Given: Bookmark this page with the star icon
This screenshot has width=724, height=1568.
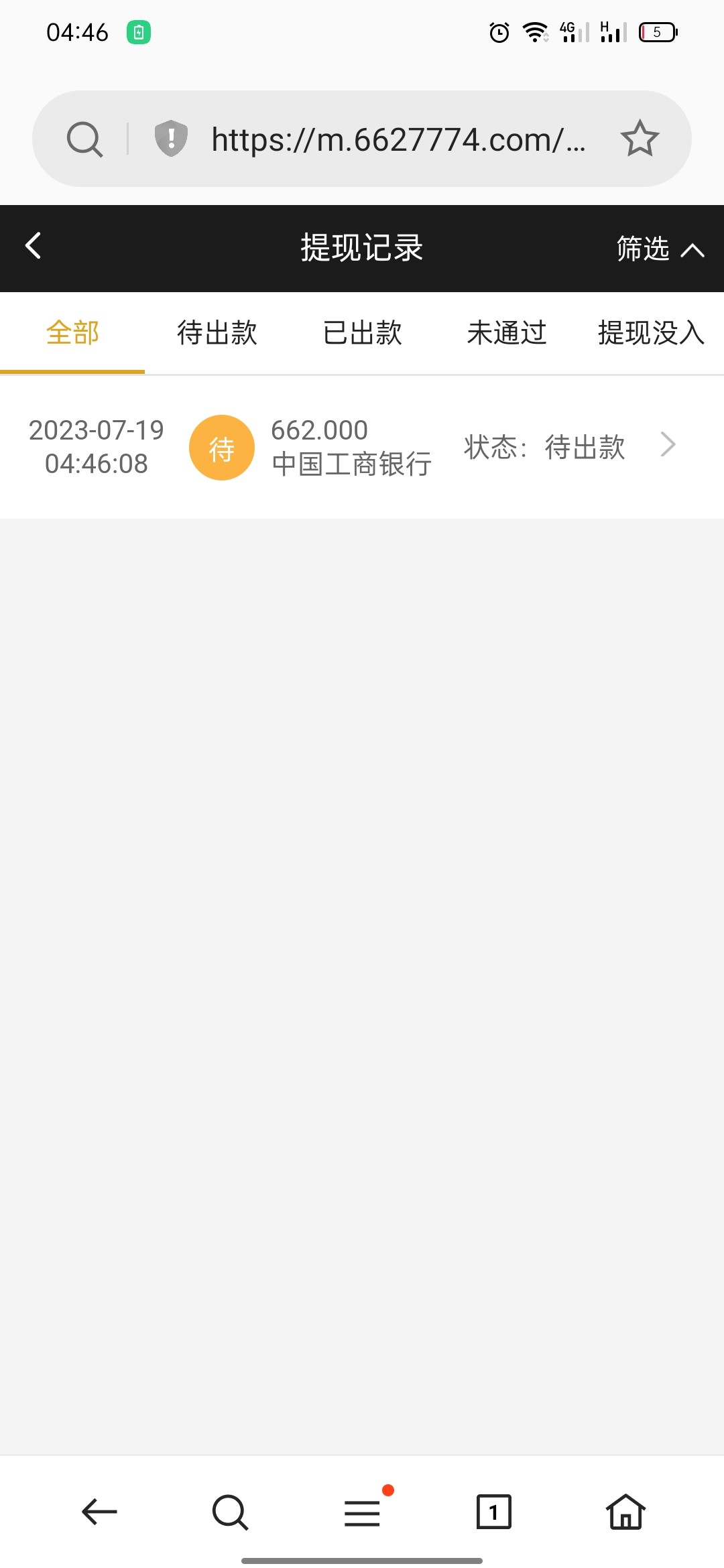Looking at the screenshot, I should click(640, 139).
